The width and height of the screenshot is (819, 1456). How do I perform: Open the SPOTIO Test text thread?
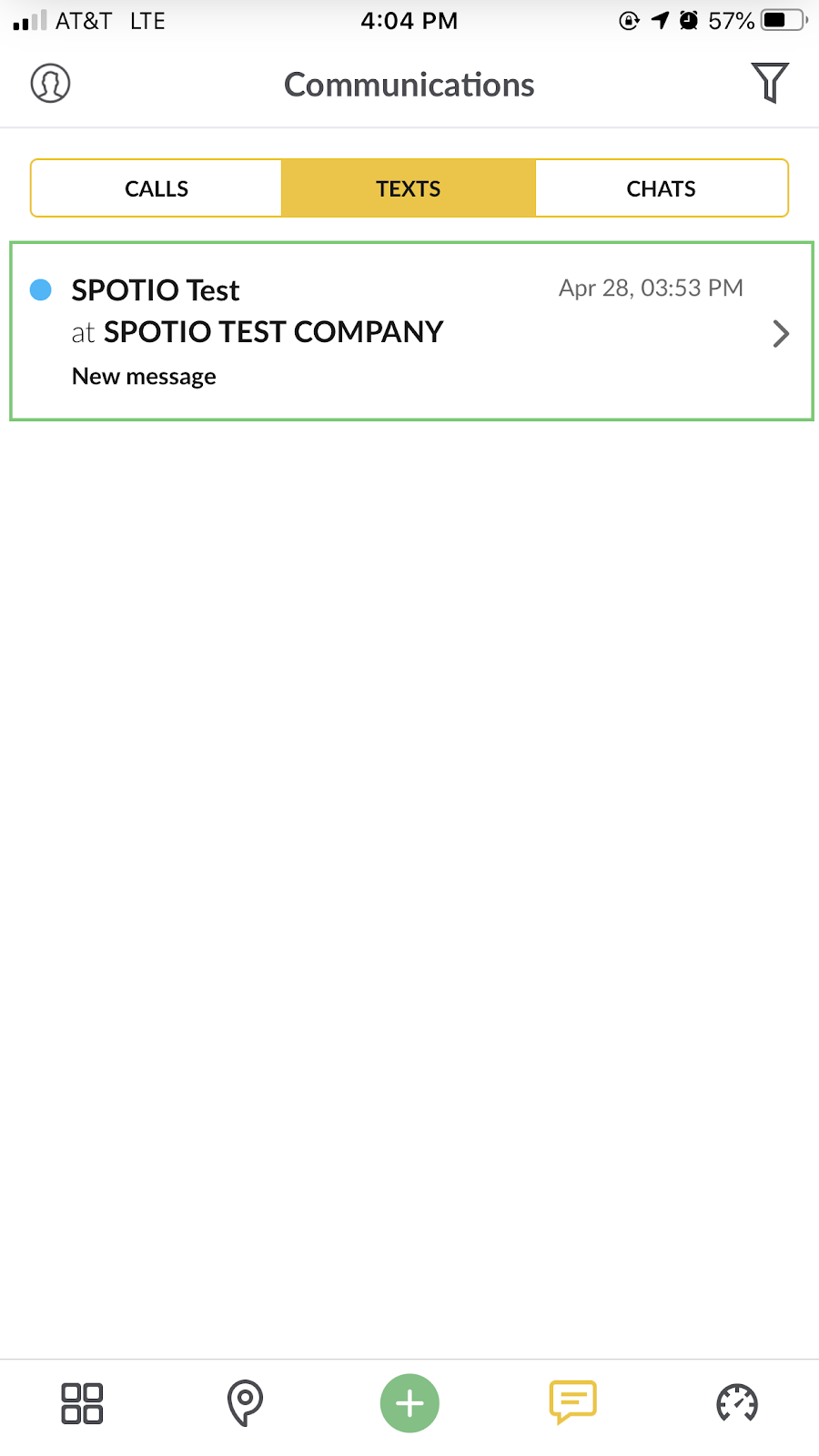point(411,331)
